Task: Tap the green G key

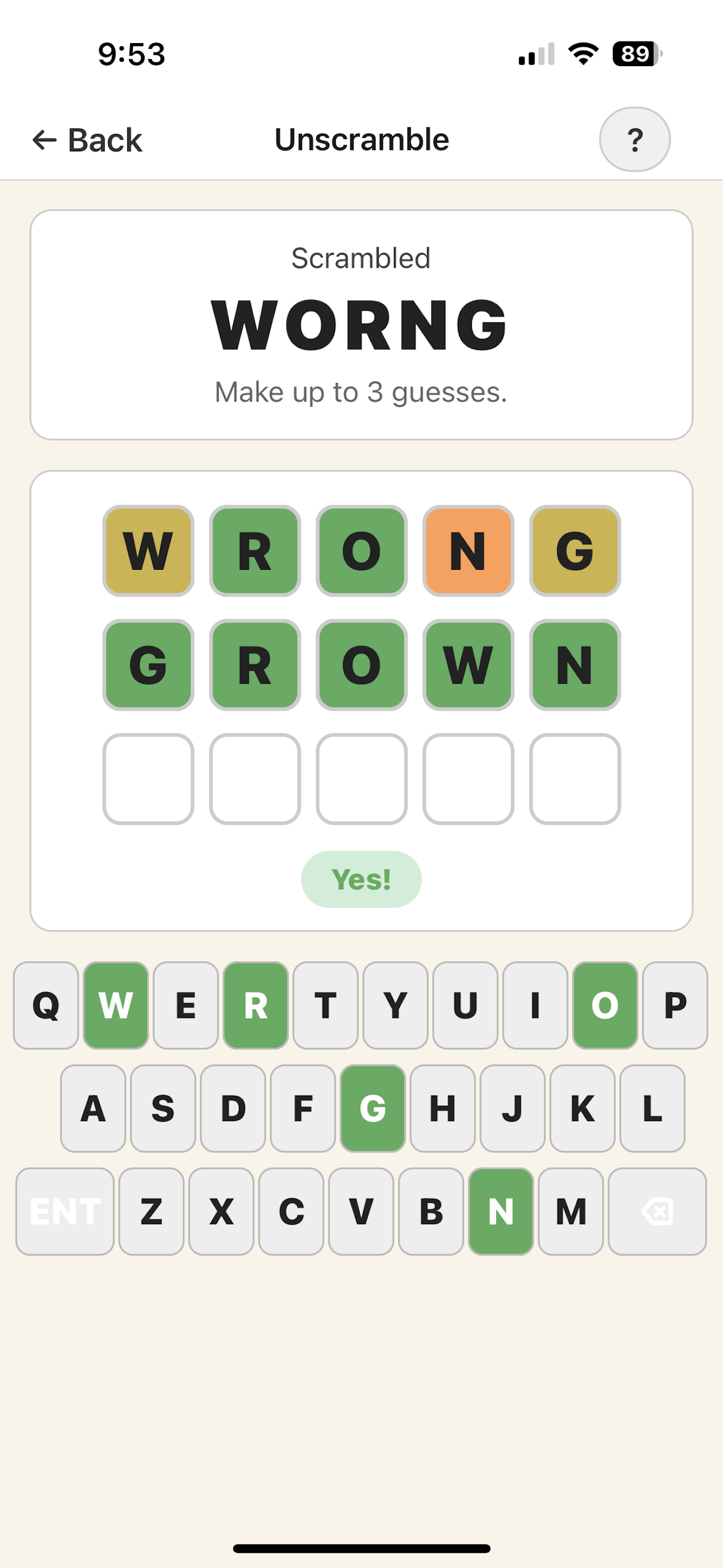Action: [373, 1106]
